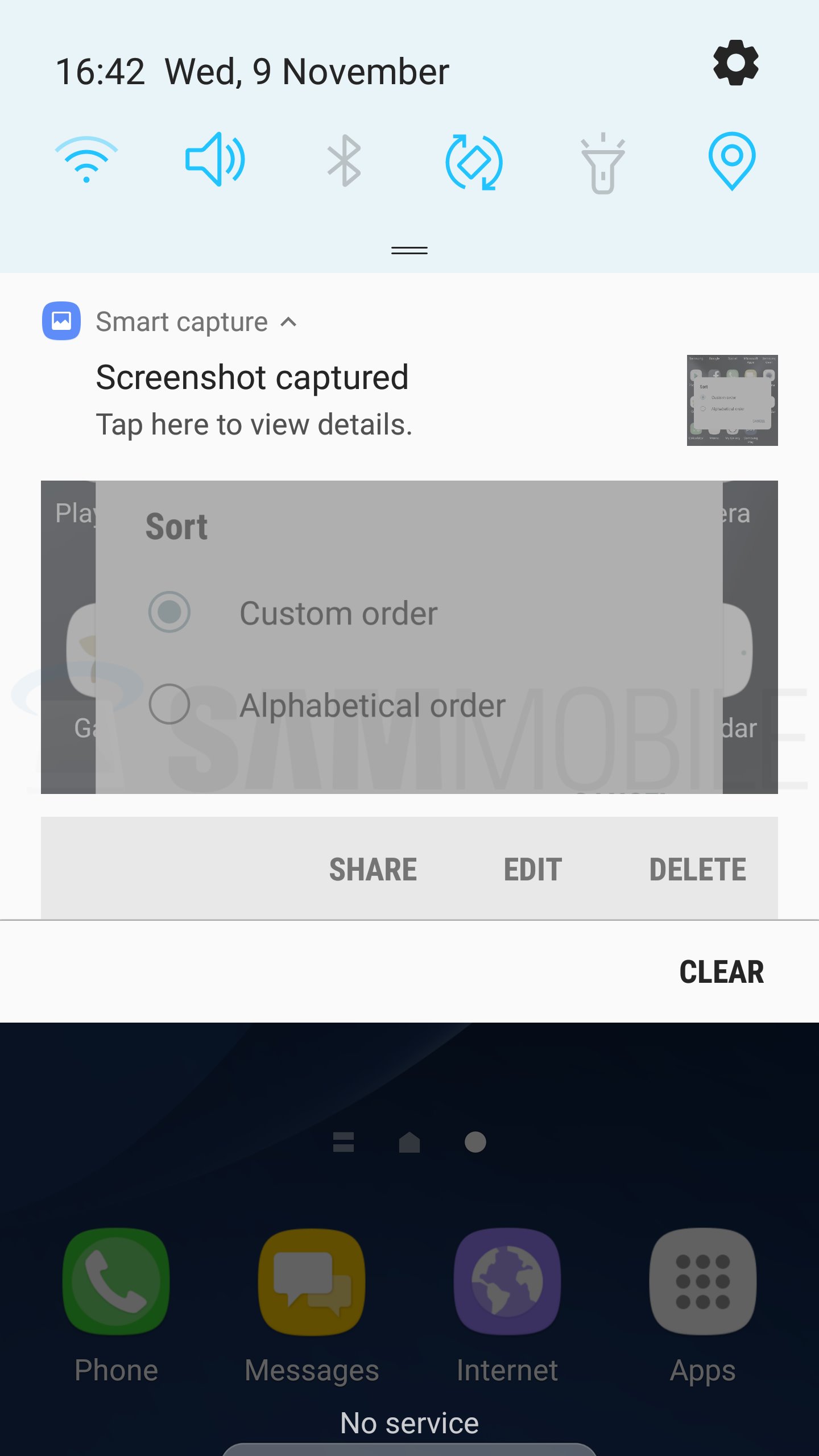This screenshot has height=1456, width=819.
Task: Toggle sound mode quick setting
Action: pos(216,160)
